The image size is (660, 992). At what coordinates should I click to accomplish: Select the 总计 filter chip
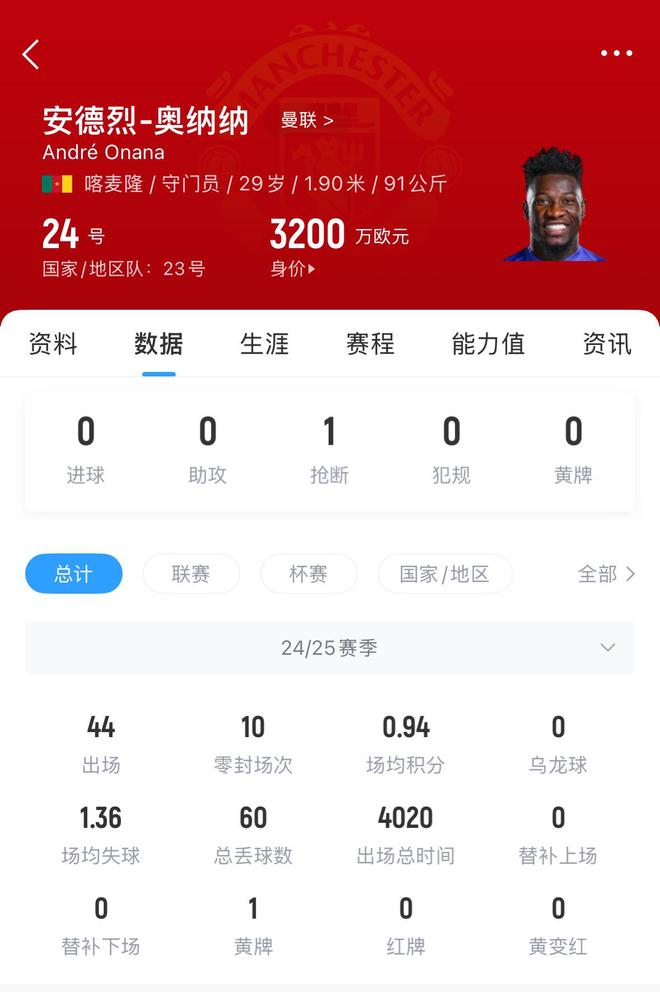click(x=74, y=574)
